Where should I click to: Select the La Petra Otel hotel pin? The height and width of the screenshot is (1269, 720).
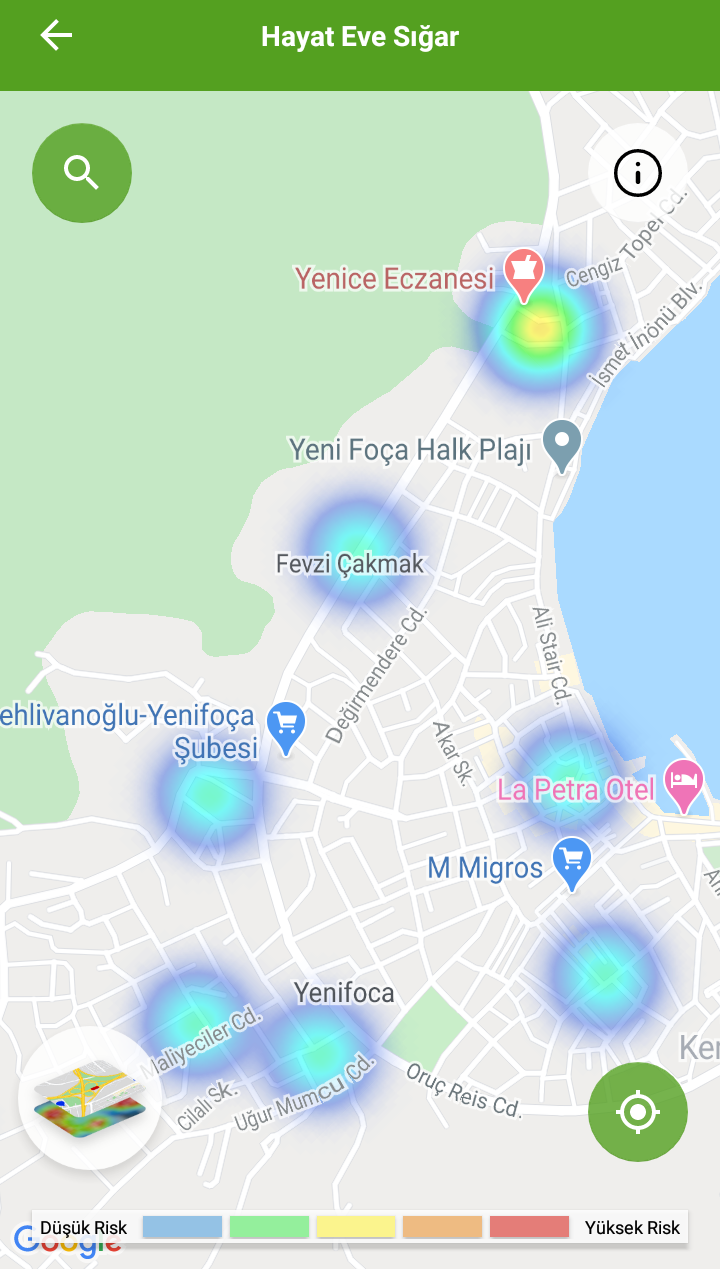[685, 784]
